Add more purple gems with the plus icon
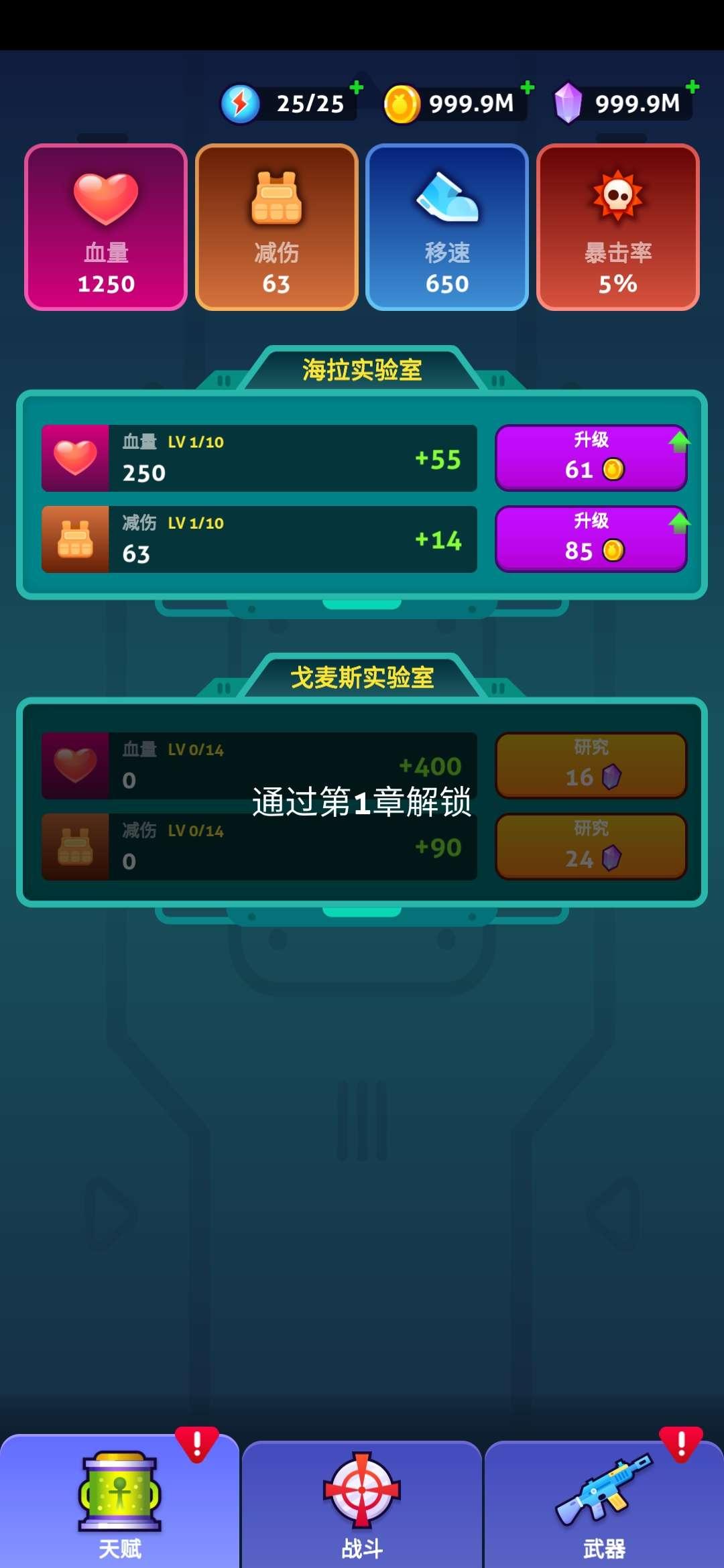Viewport: 724px width, 1568px height. coord(692,87)
